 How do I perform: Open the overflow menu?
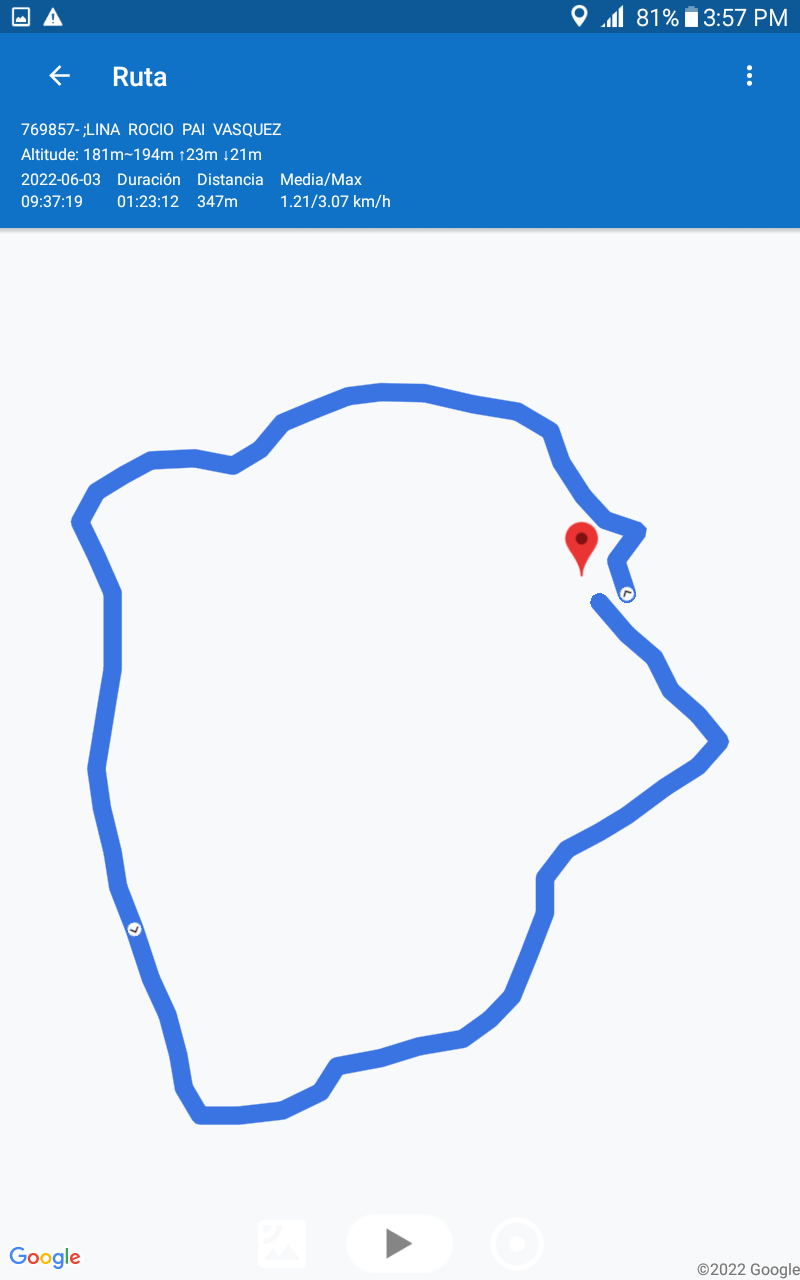[749, 76]
